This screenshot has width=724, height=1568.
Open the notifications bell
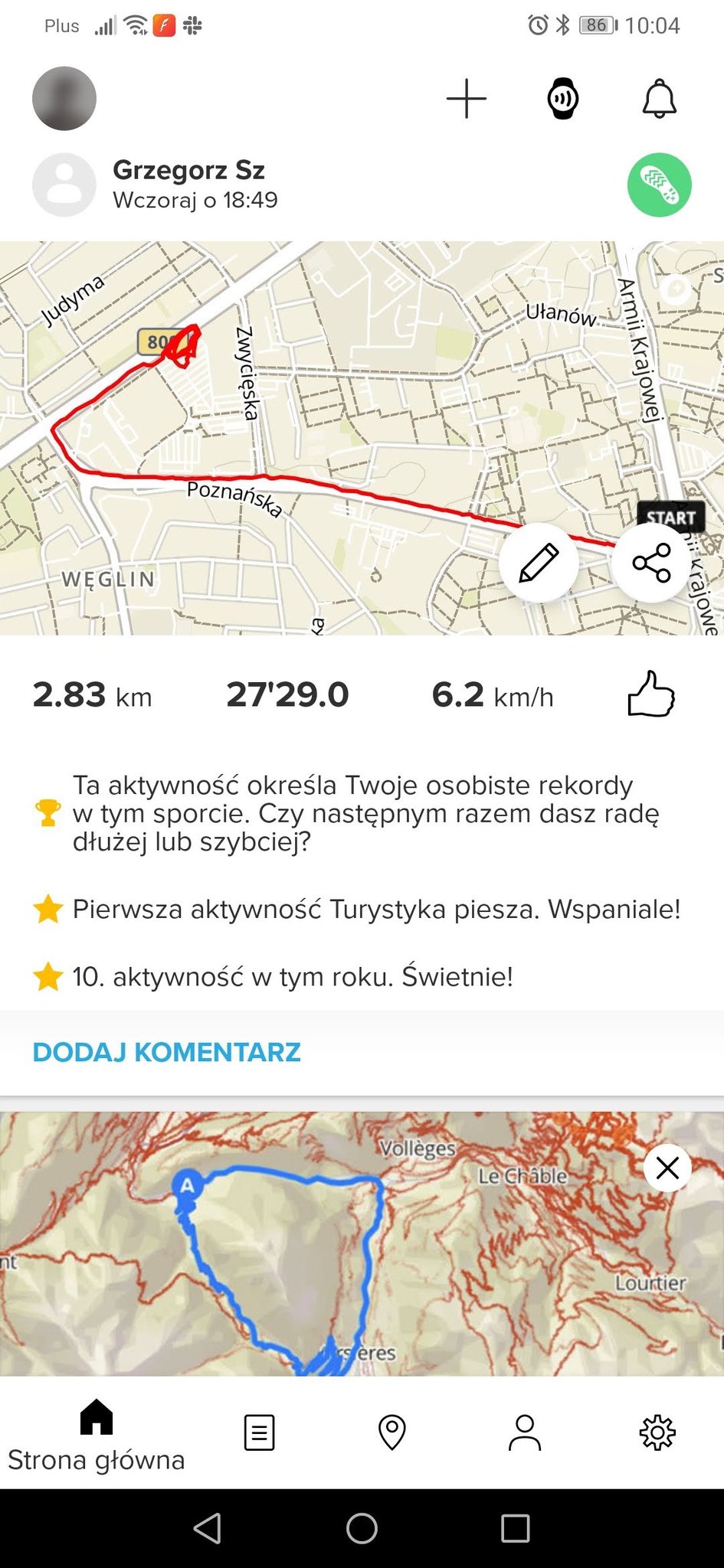click(659, 99)
